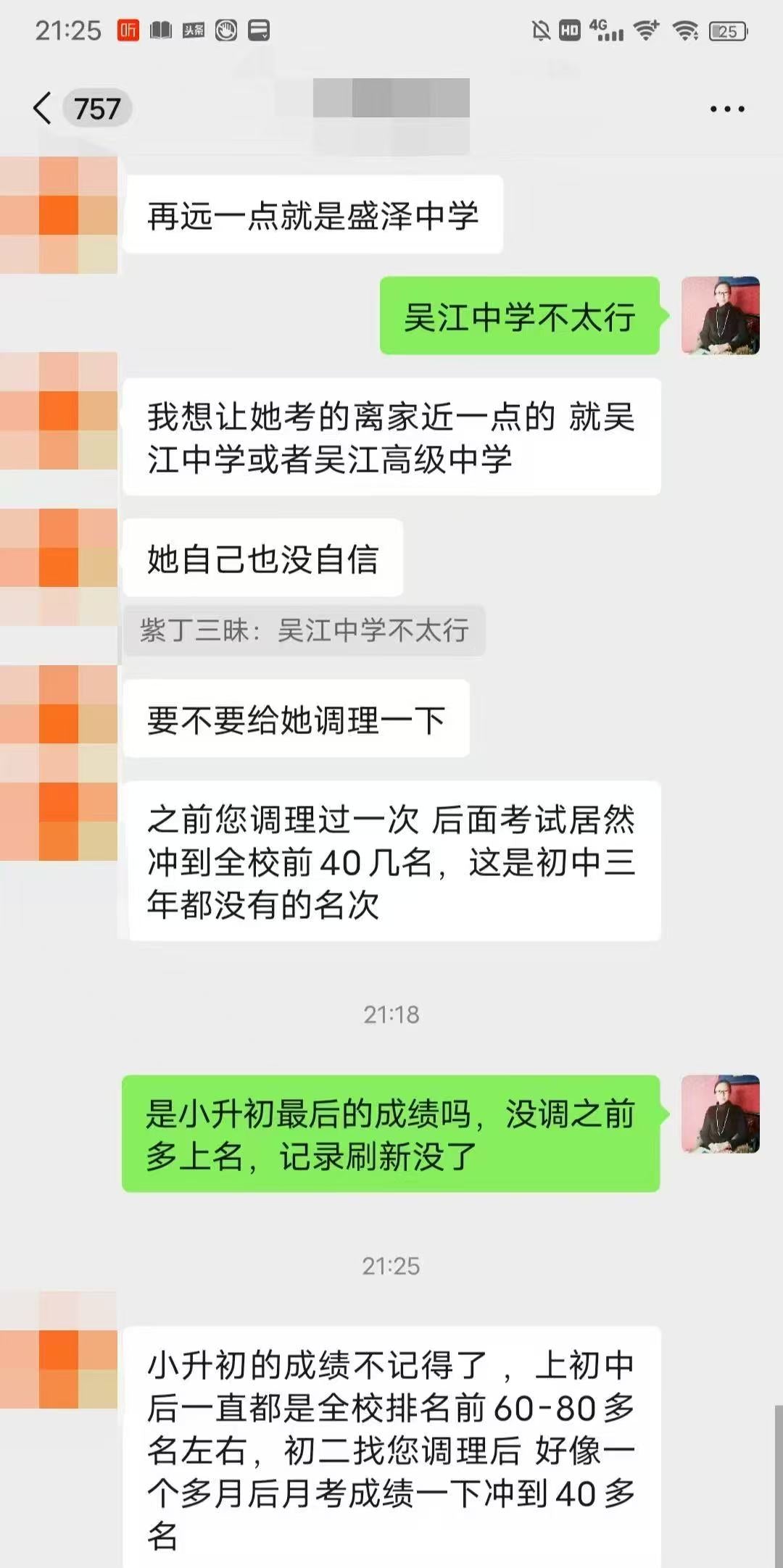Open sender avatar next to 再远一点就是盛泽中学

pos(59,215)
